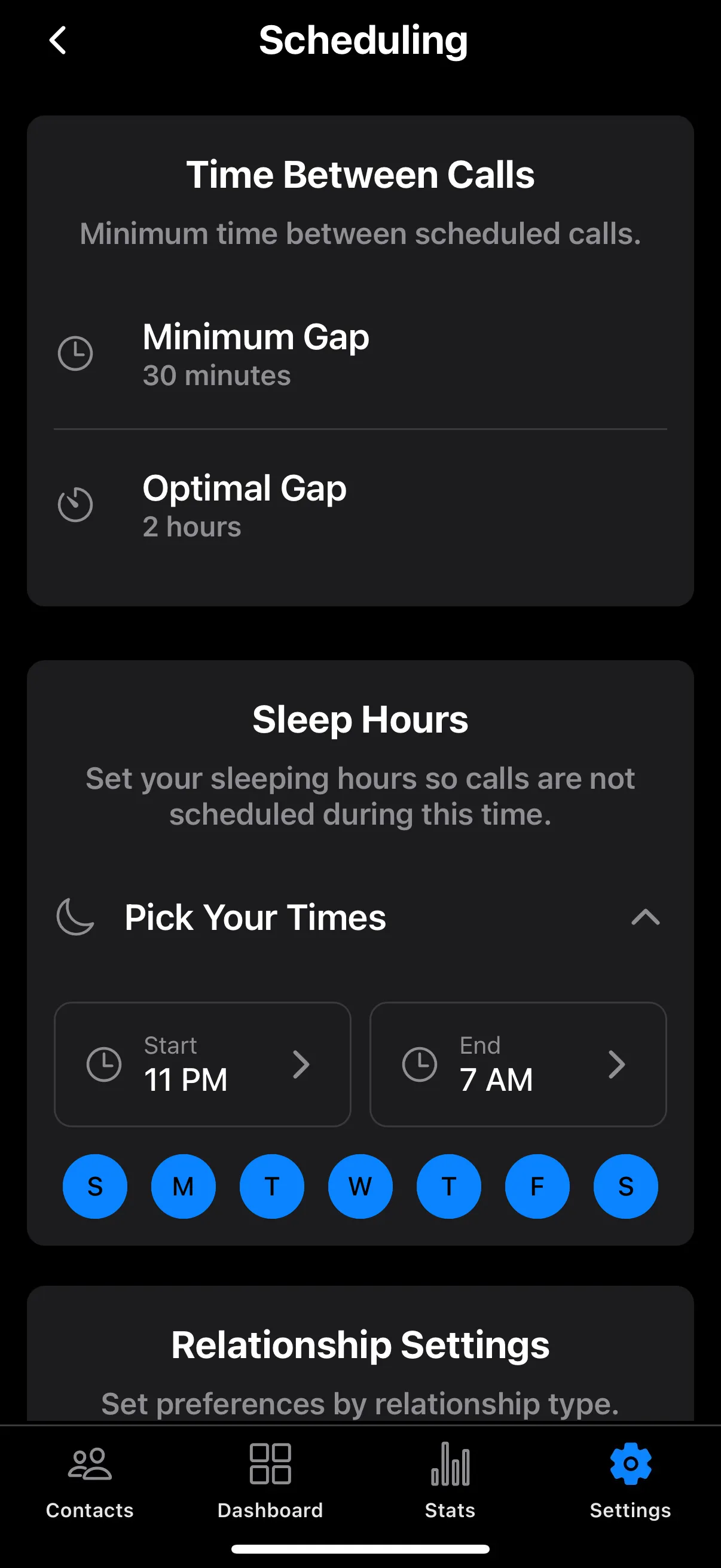Viewport: 721px width, 1568px height.
Task: Change the Optimal Gap value
Action: coord(360,504)
